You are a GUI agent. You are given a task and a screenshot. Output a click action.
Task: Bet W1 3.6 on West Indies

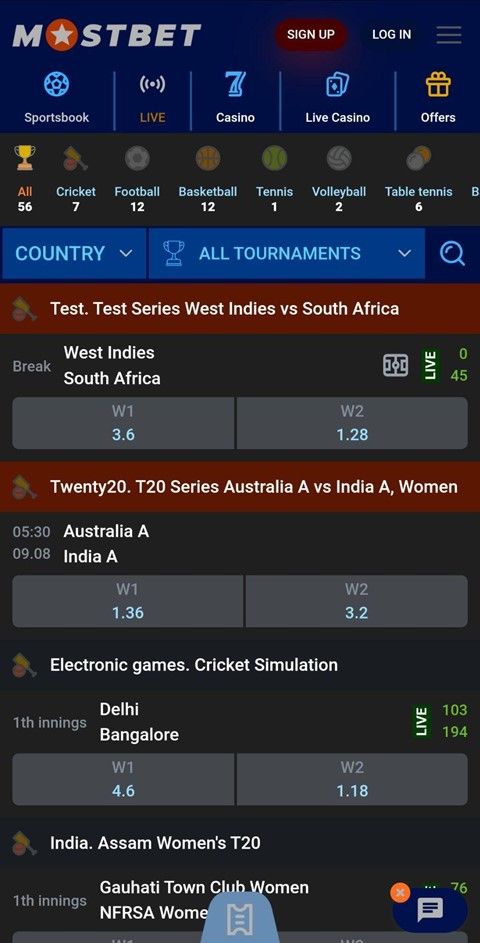tap(123, 423)
